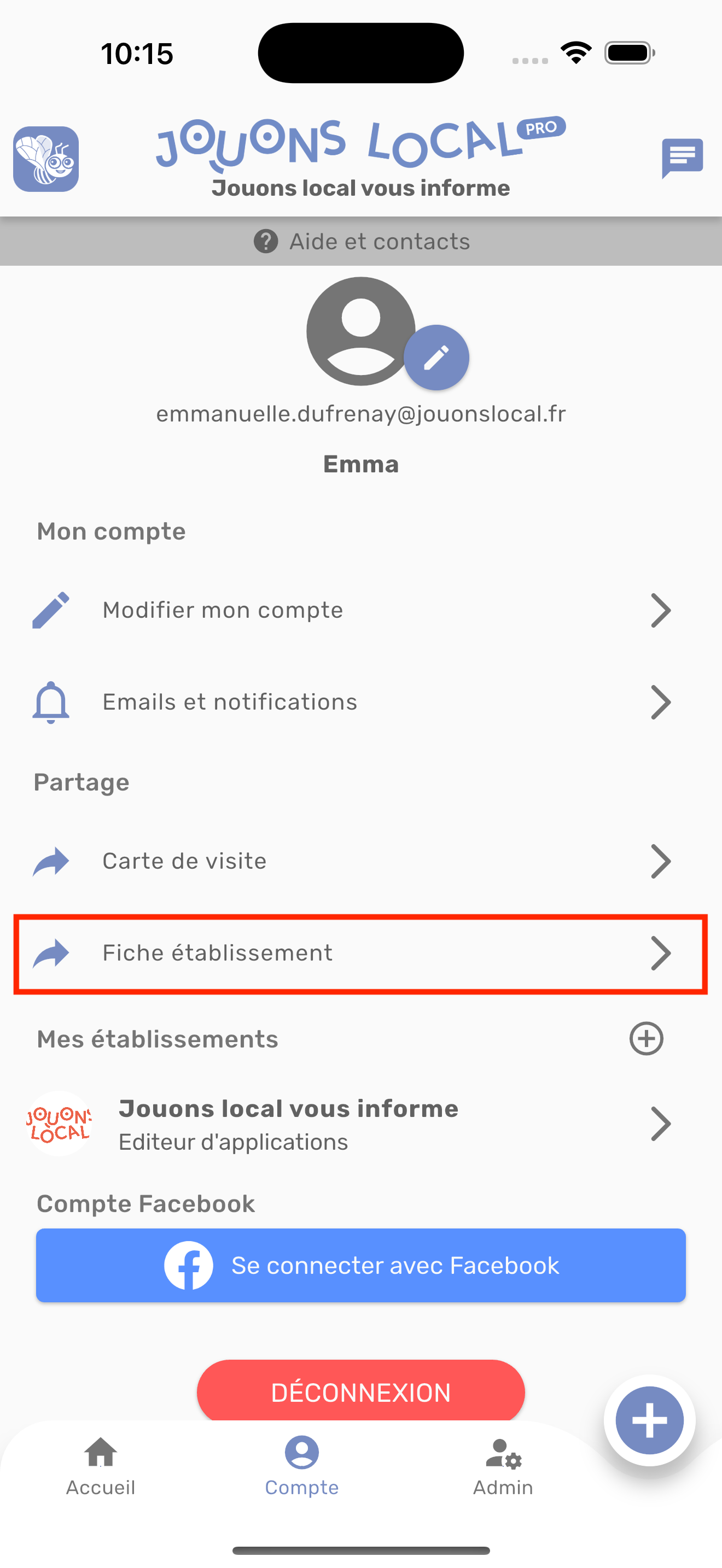722x1568 pixels.
Task: Switch to the Accueil tab
Action: tap(101, 1467)
